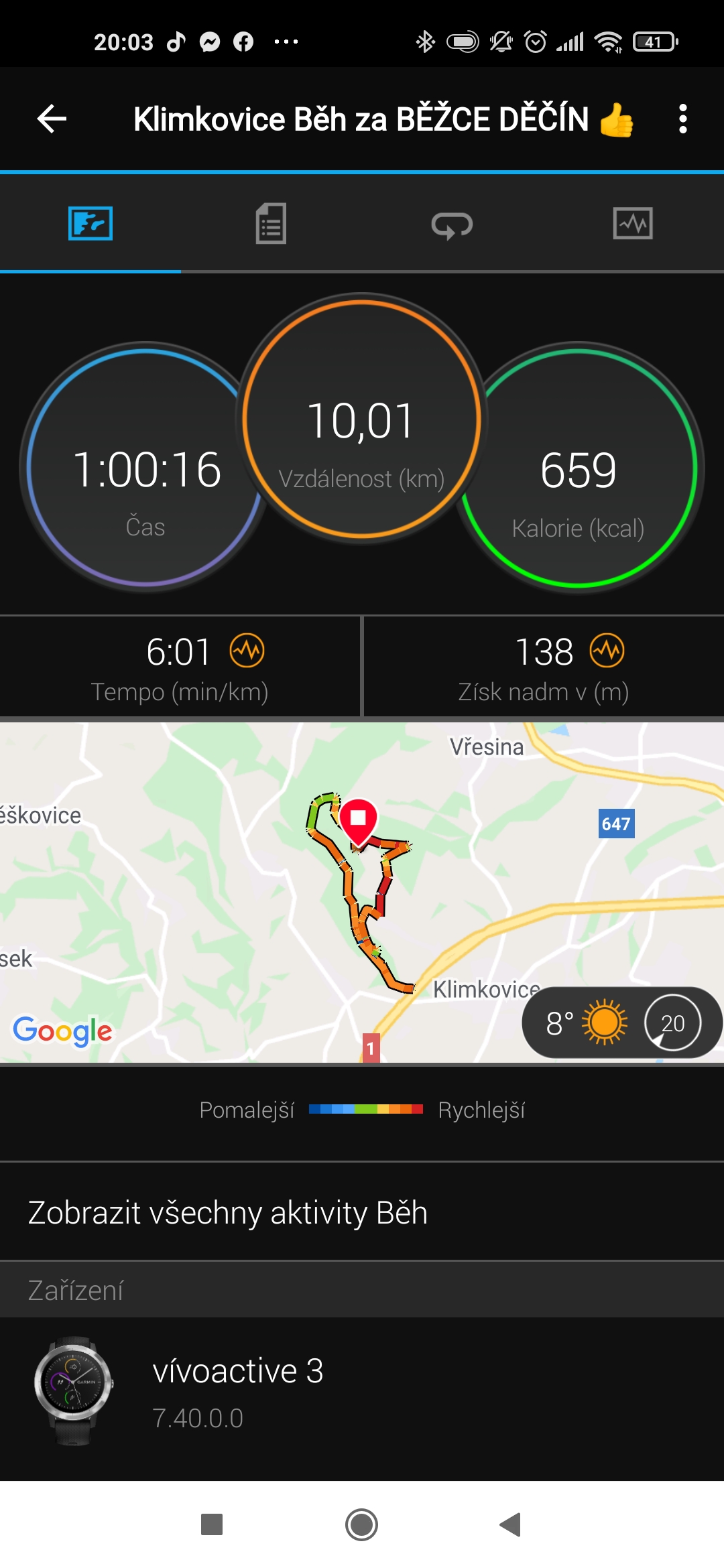Screen dimensions: 724x1568
Task: Switch to the stats details tab
Action: 271,224
